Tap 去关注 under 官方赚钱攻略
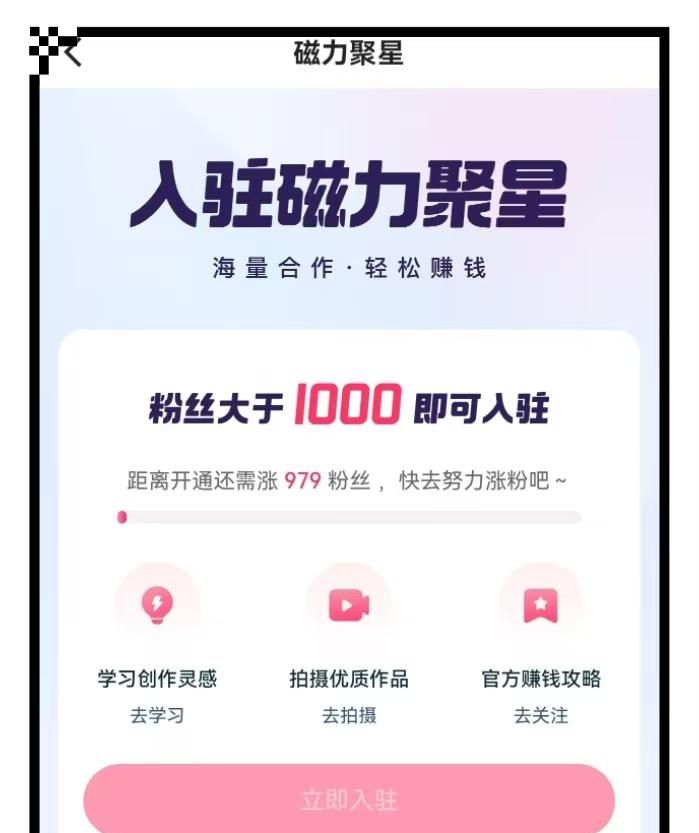The height and width of the screenshot is (833, 699). [x=541, y=716]
